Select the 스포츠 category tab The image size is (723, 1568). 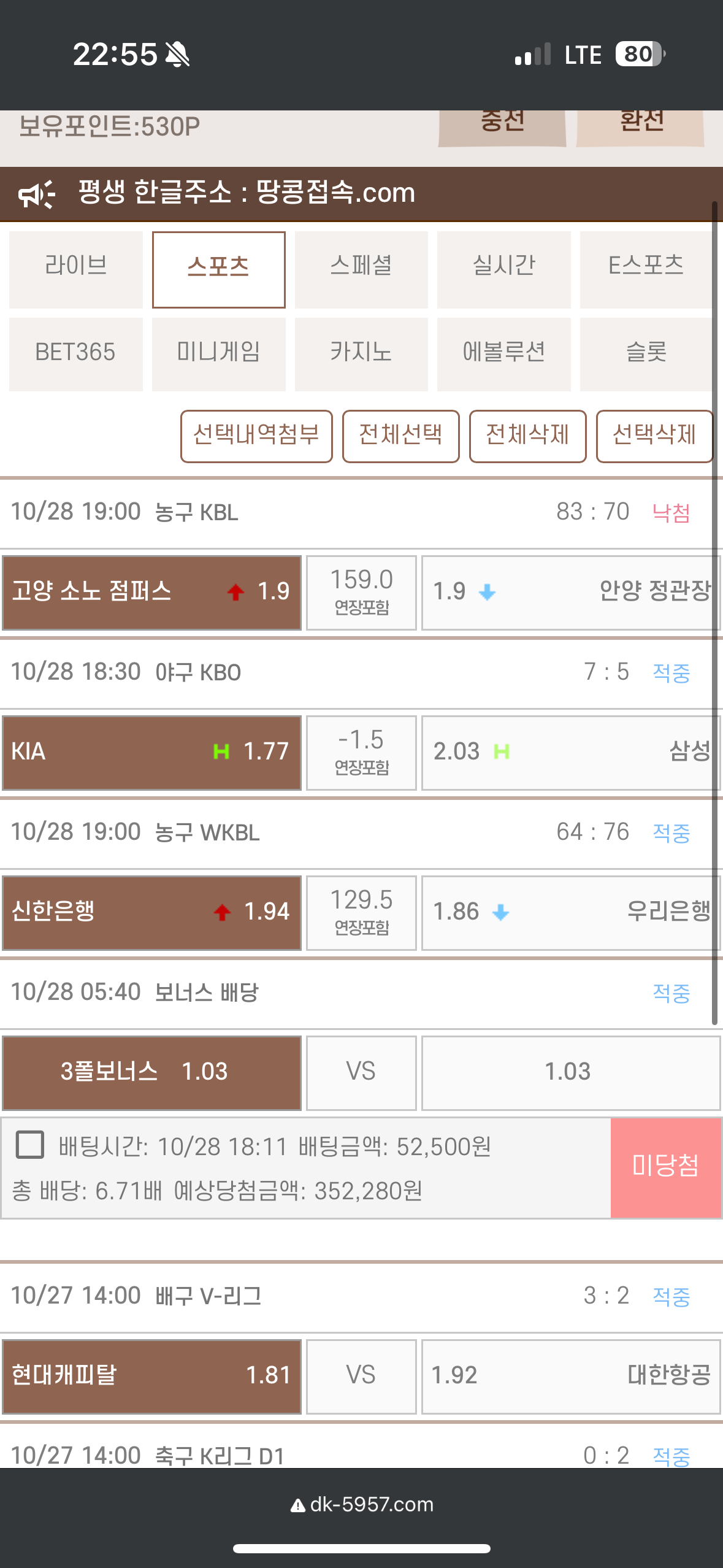(219, 269)
